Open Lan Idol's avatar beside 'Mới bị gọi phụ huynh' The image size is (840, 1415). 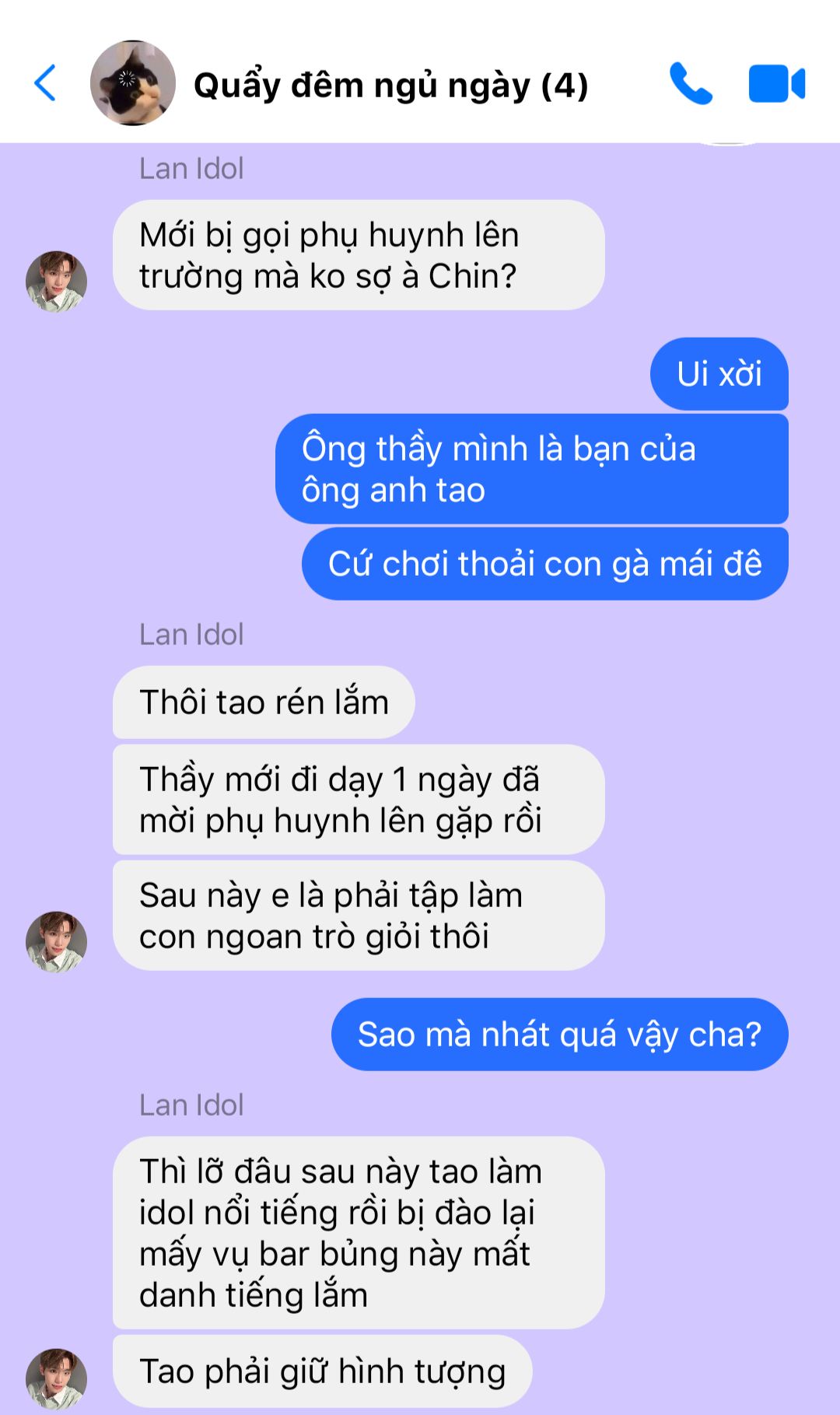pos(56,281)
